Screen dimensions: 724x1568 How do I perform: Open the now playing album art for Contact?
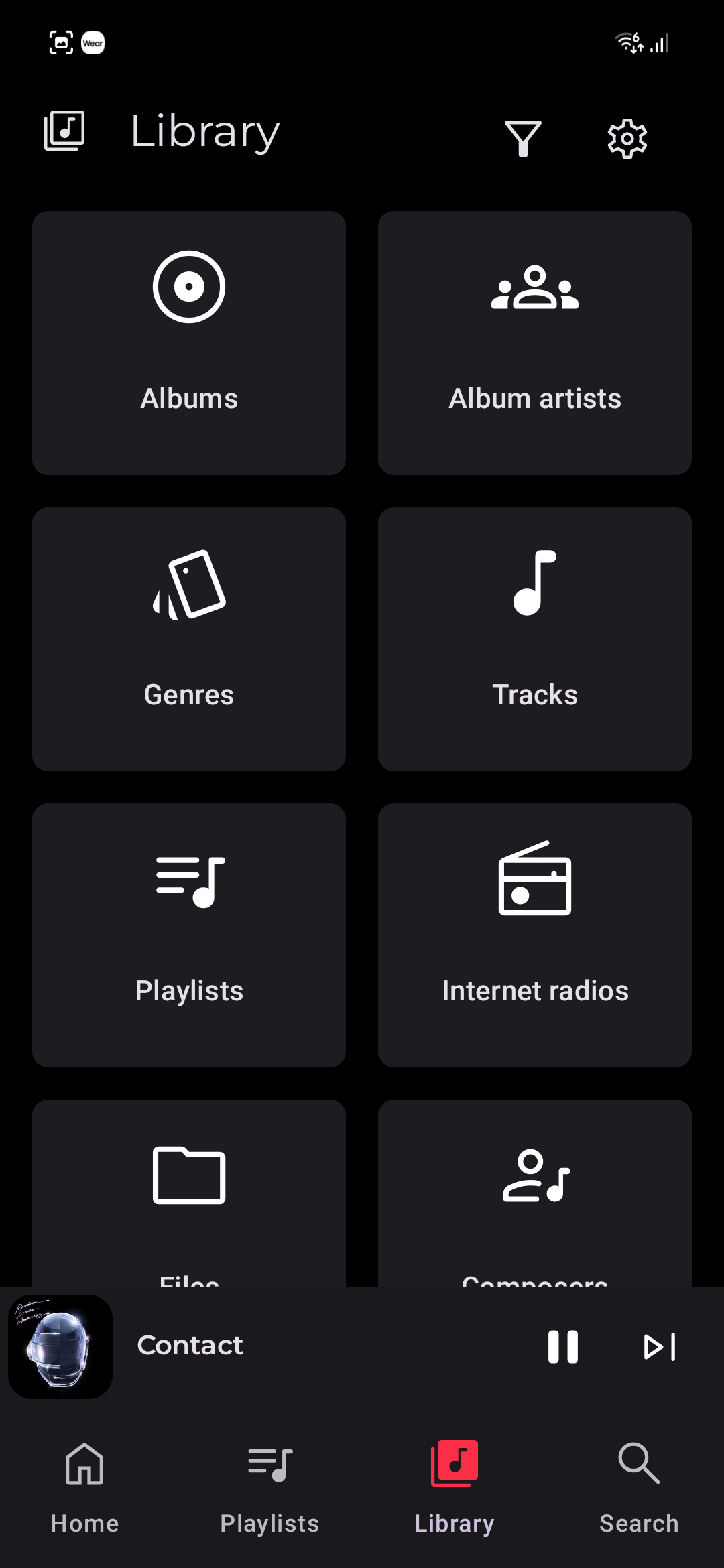click(60, 1347)
